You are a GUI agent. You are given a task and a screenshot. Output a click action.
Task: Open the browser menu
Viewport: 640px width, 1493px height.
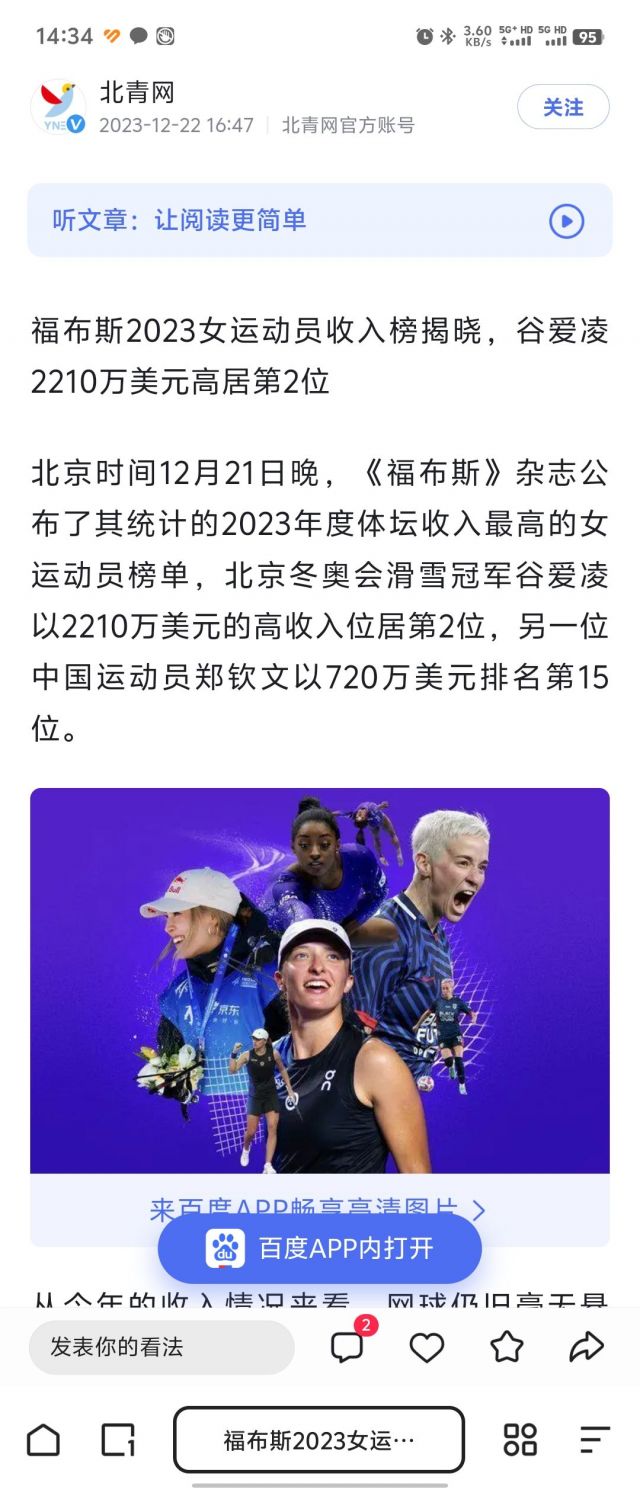[x=595, y=1440]
